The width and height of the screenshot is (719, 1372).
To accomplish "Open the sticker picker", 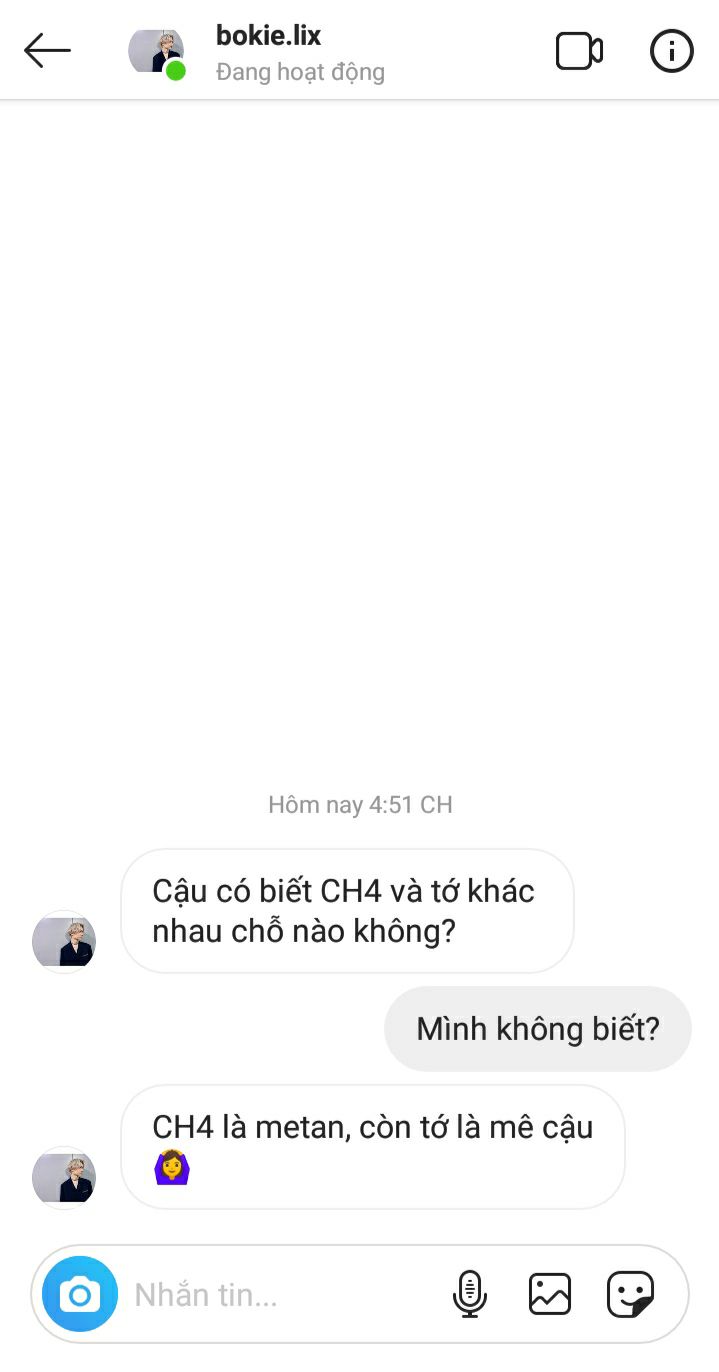I will click(x=631, y=1294).
